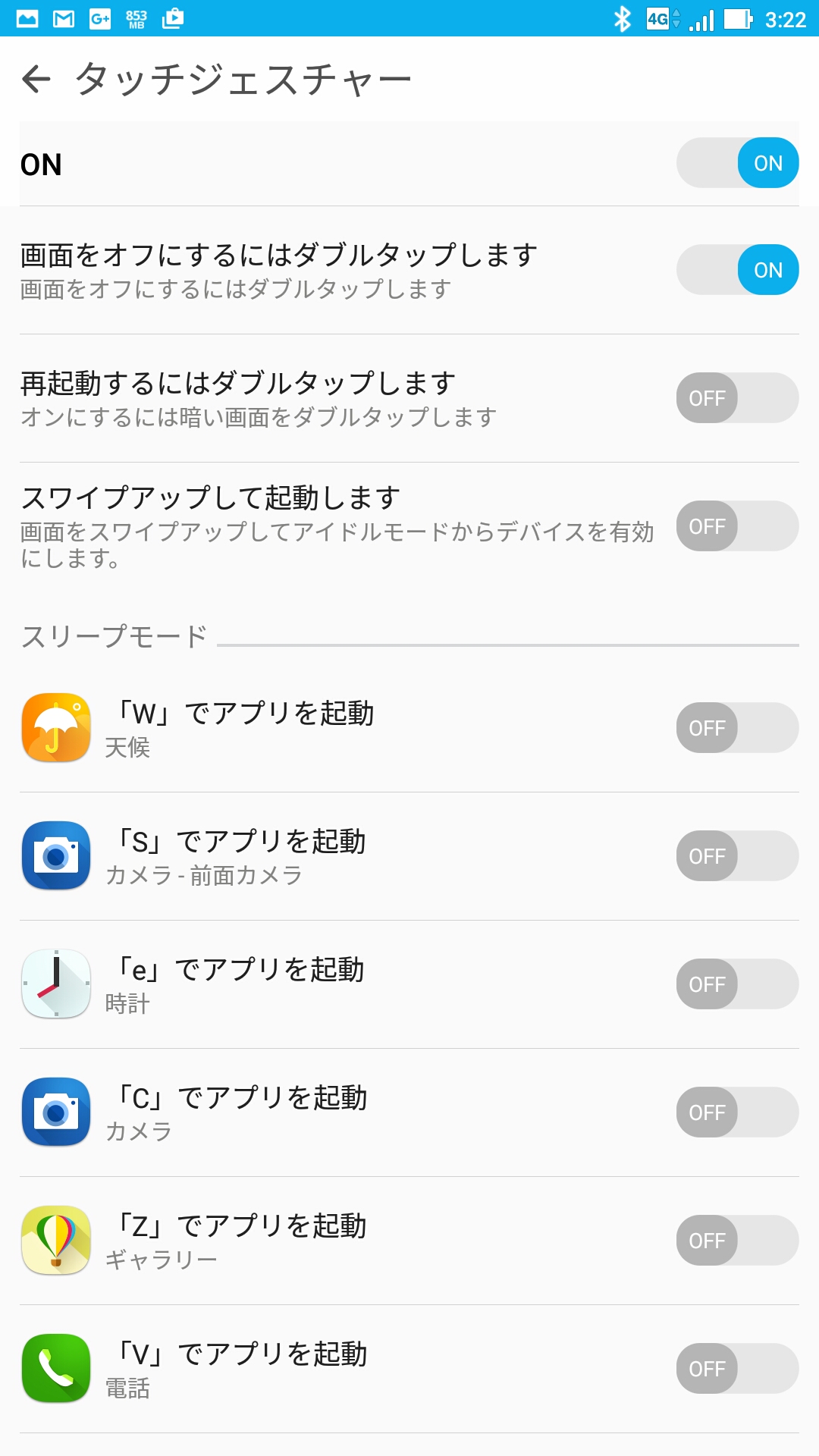The width and height of the screenshot is (819, 1456).
Task: Enable「S」gesture for 前面カメラ
Action: pos(737,856)
